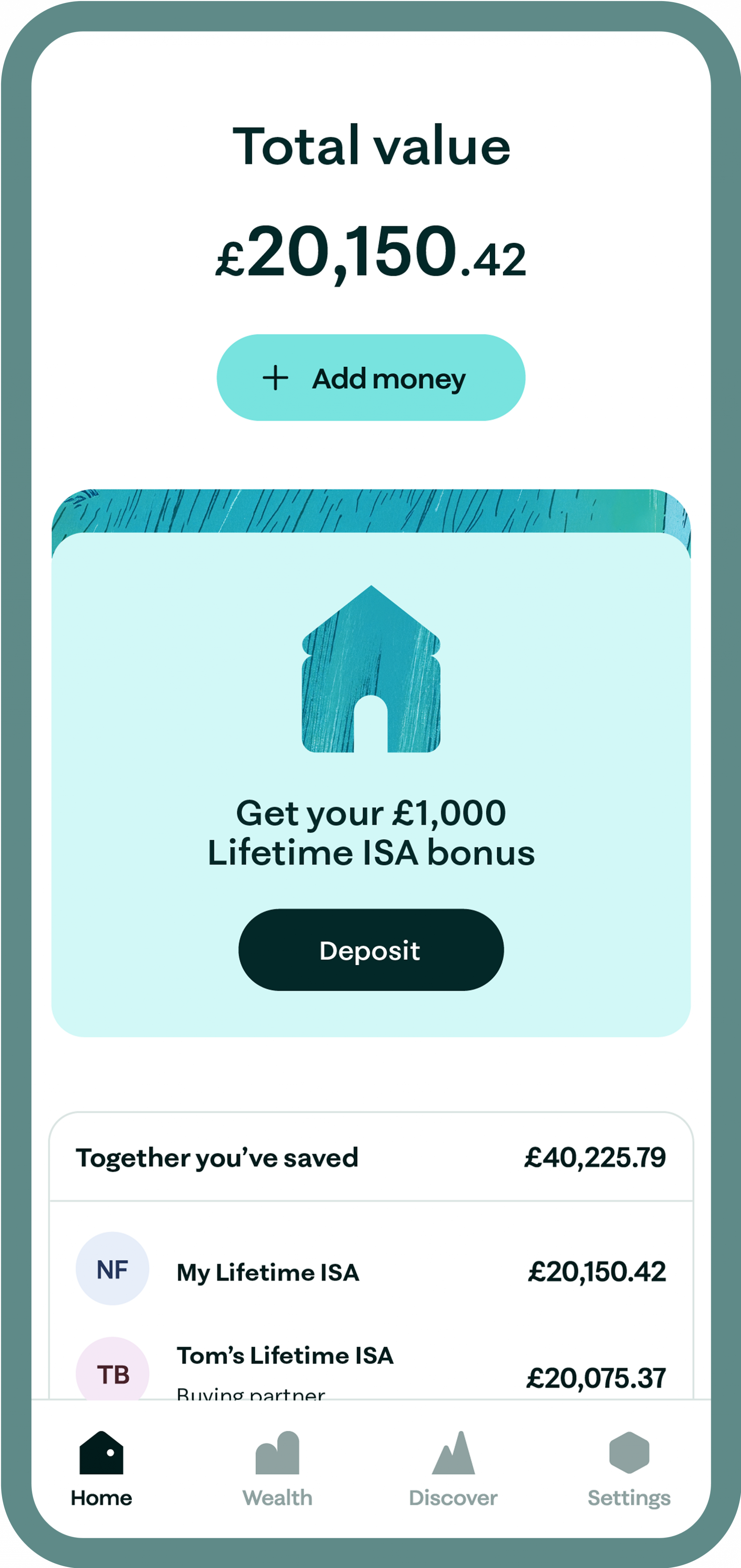Screen dimensions: 741x1568
Task: Switch to the Wealth tab
Action: (x=278, y=1467)
